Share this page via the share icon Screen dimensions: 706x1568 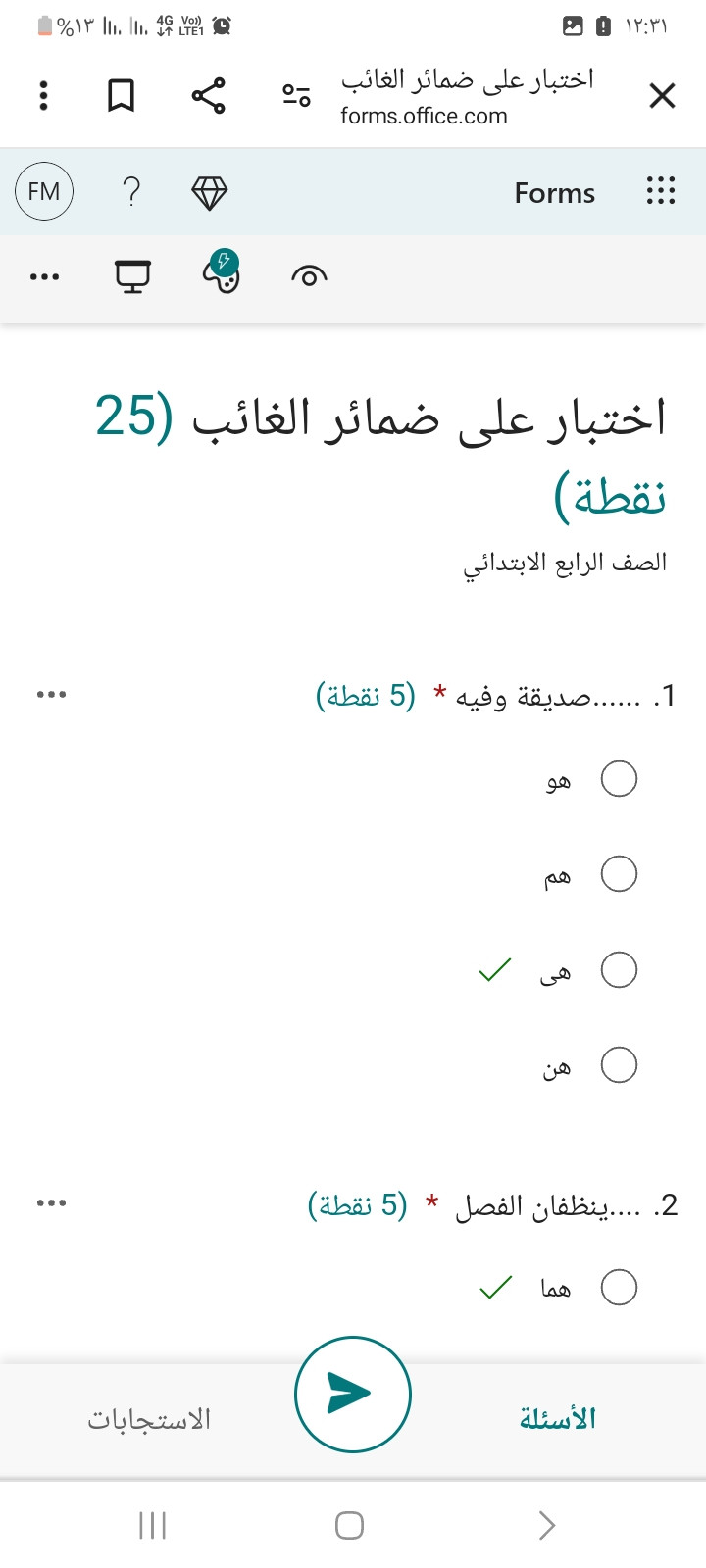click(208, 96)
